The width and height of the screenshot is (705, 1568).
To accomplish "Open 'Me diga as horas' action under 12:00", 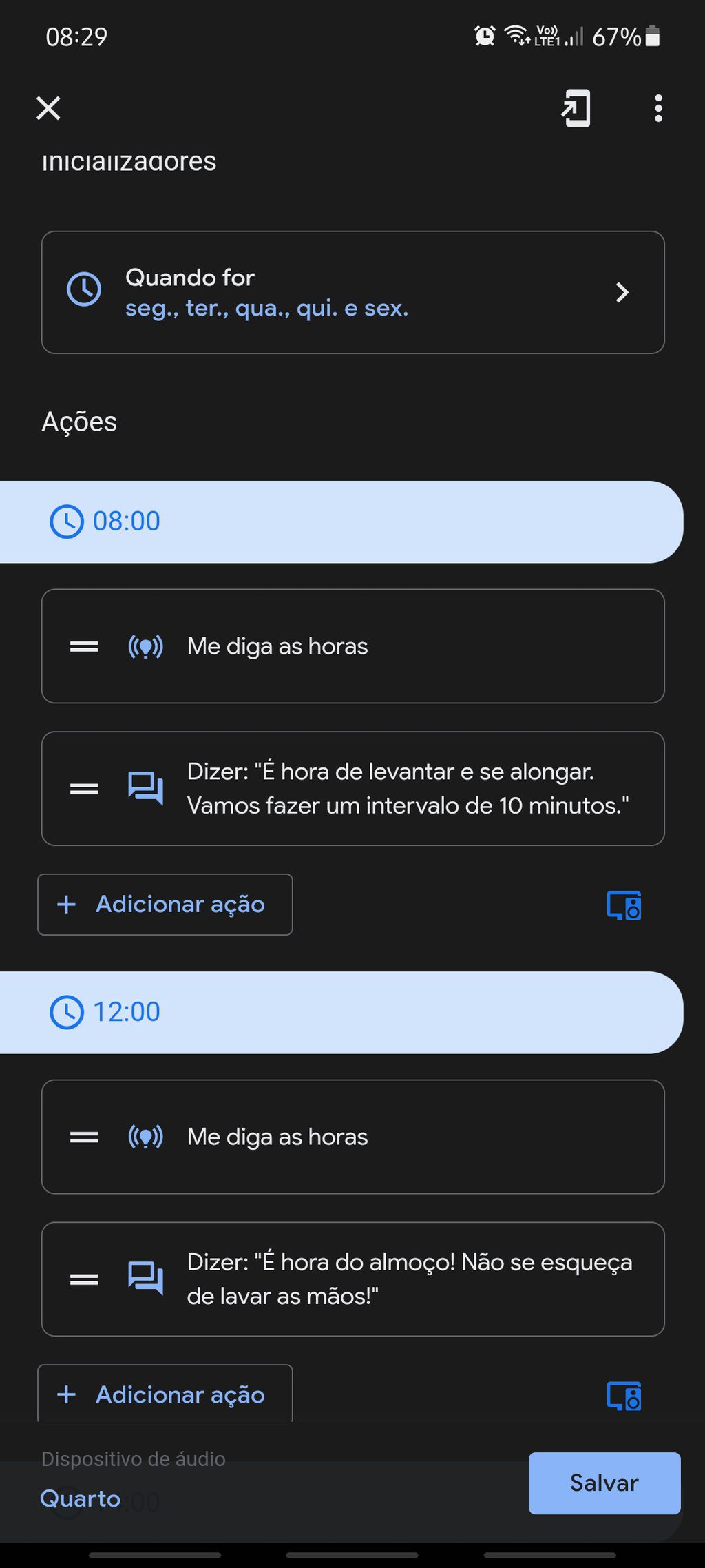I will [x=352, y=1137].
